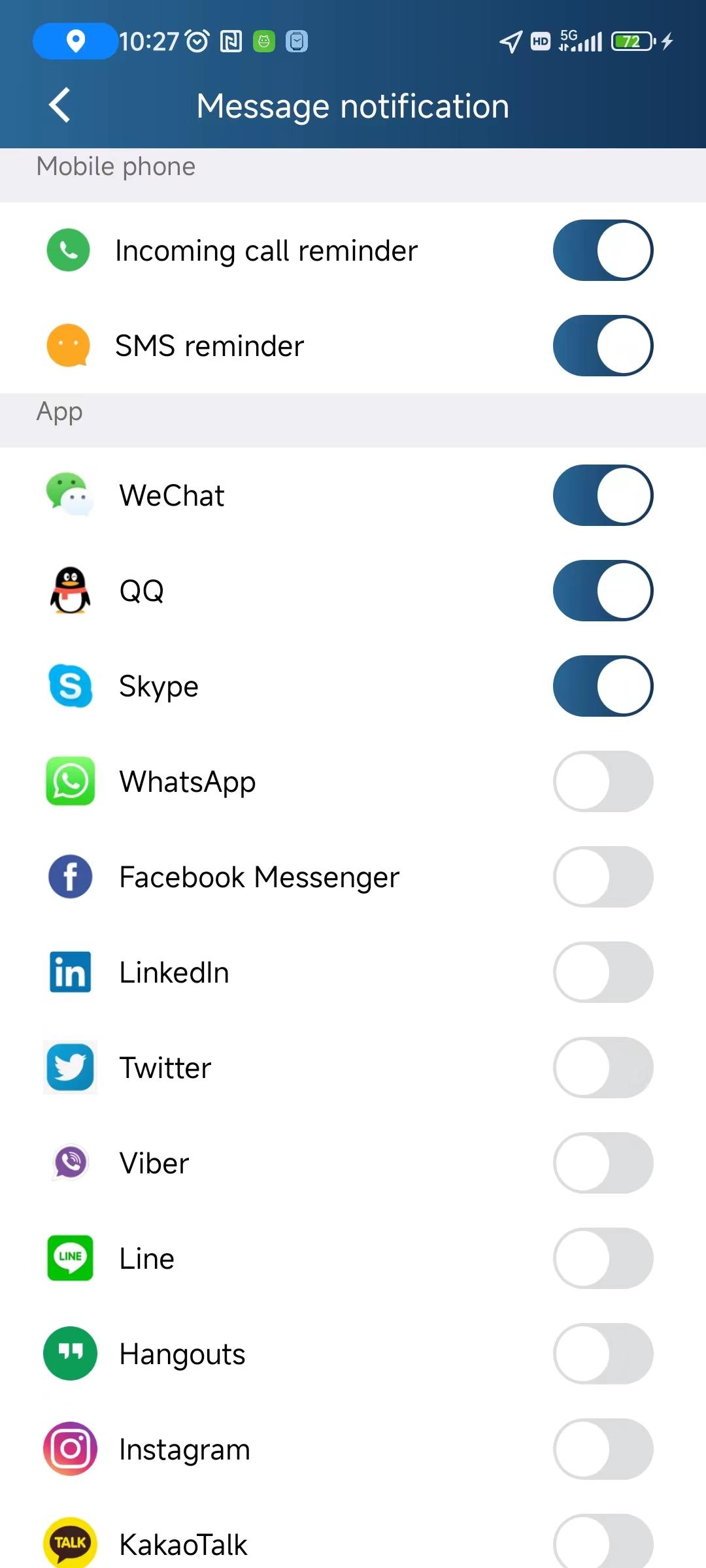Switch off WeChat notifications
The width and height of the screenshot is (706, 1568).
[x=603, y=495]
